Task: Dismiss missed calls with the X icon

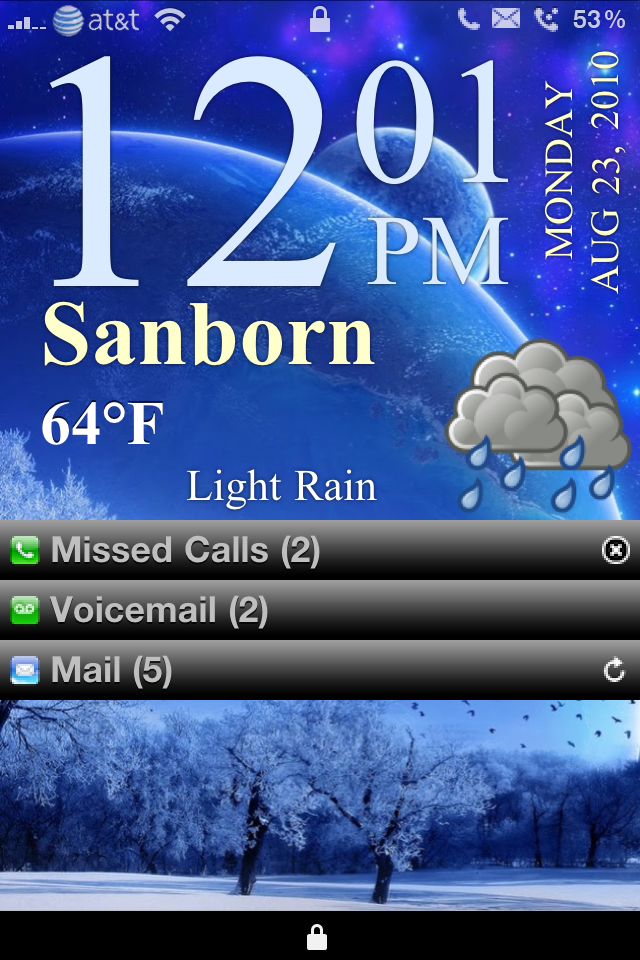Action: click(x=616, y=550)
